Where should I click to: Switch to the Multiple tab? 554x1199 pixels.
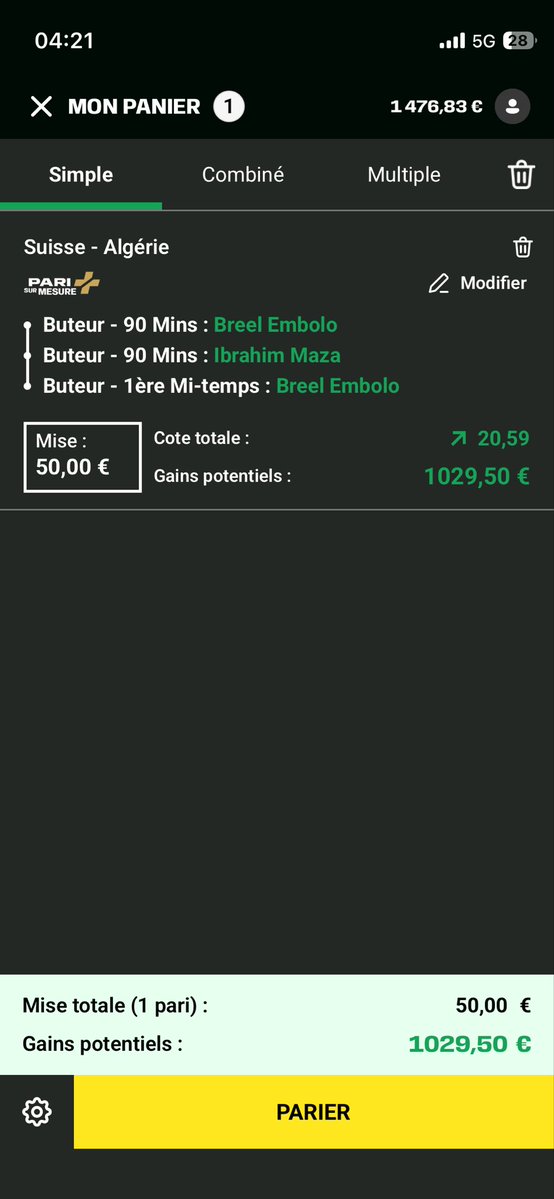click(404, 174)
